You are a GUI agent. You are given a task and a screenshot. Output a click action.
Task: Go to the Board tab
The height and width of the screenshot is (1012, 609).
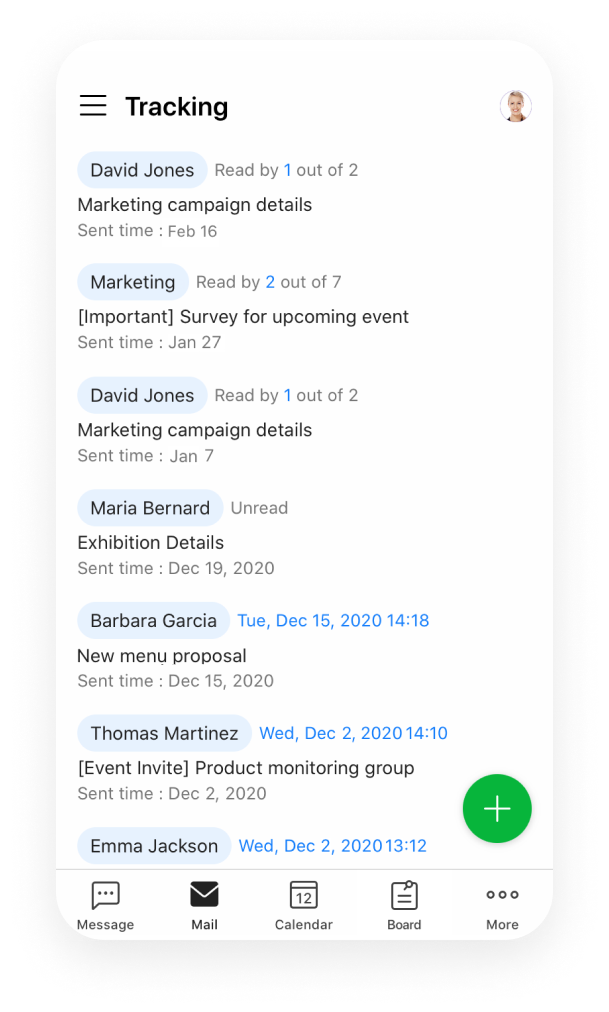404,905
